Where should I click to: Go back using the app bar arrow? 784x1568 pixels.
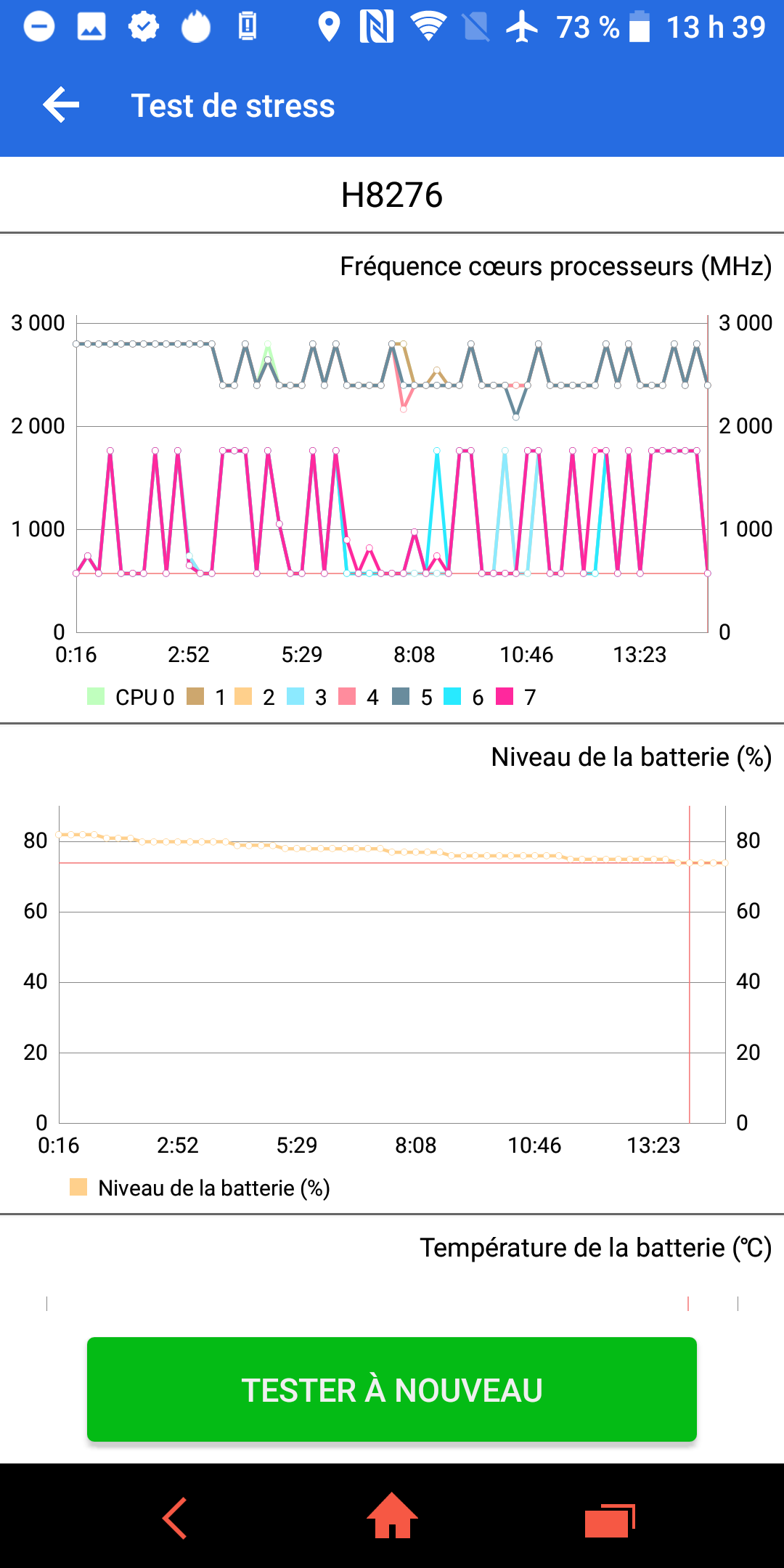coord(61,105)
